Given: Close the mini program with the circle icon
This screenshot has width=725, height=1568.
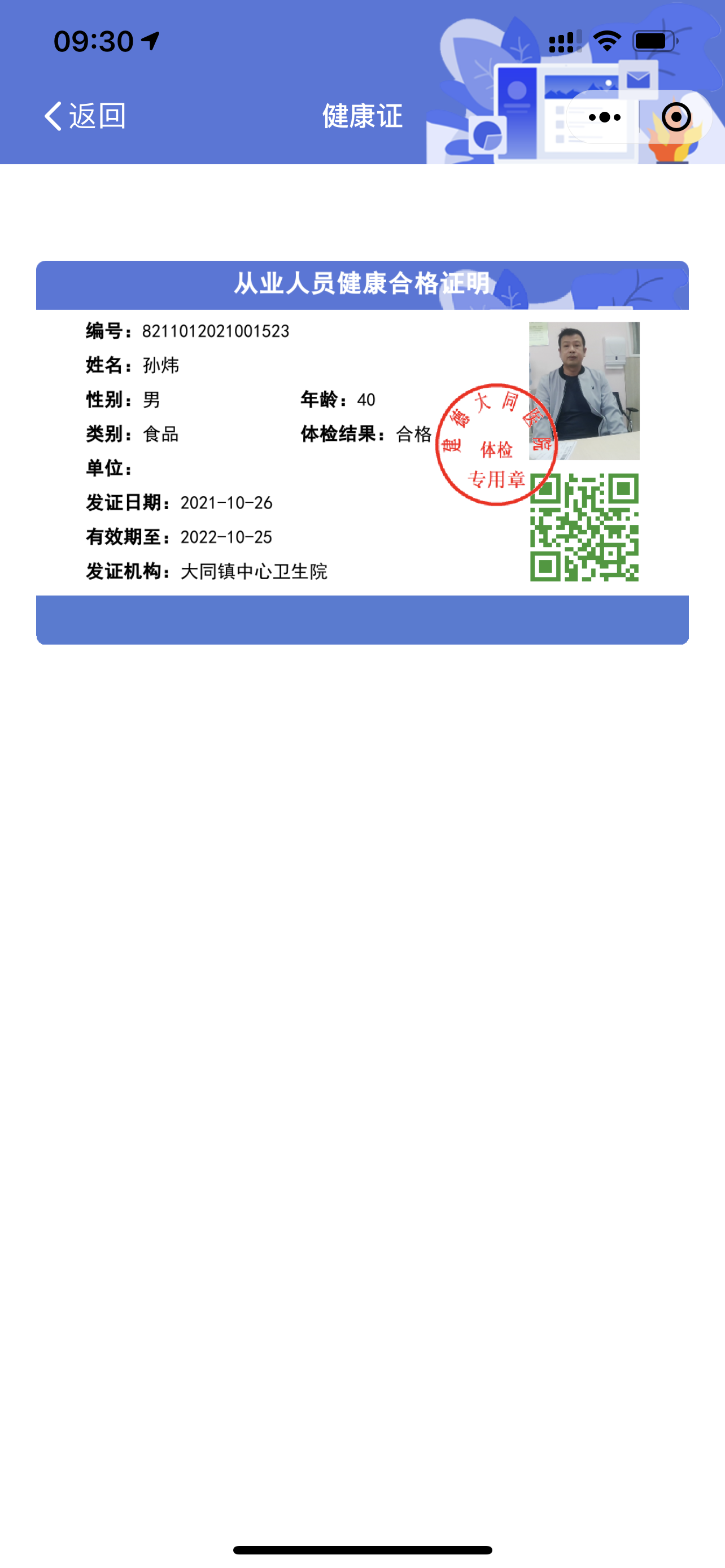Looking at the screenshot, I should tap(676, 117).
